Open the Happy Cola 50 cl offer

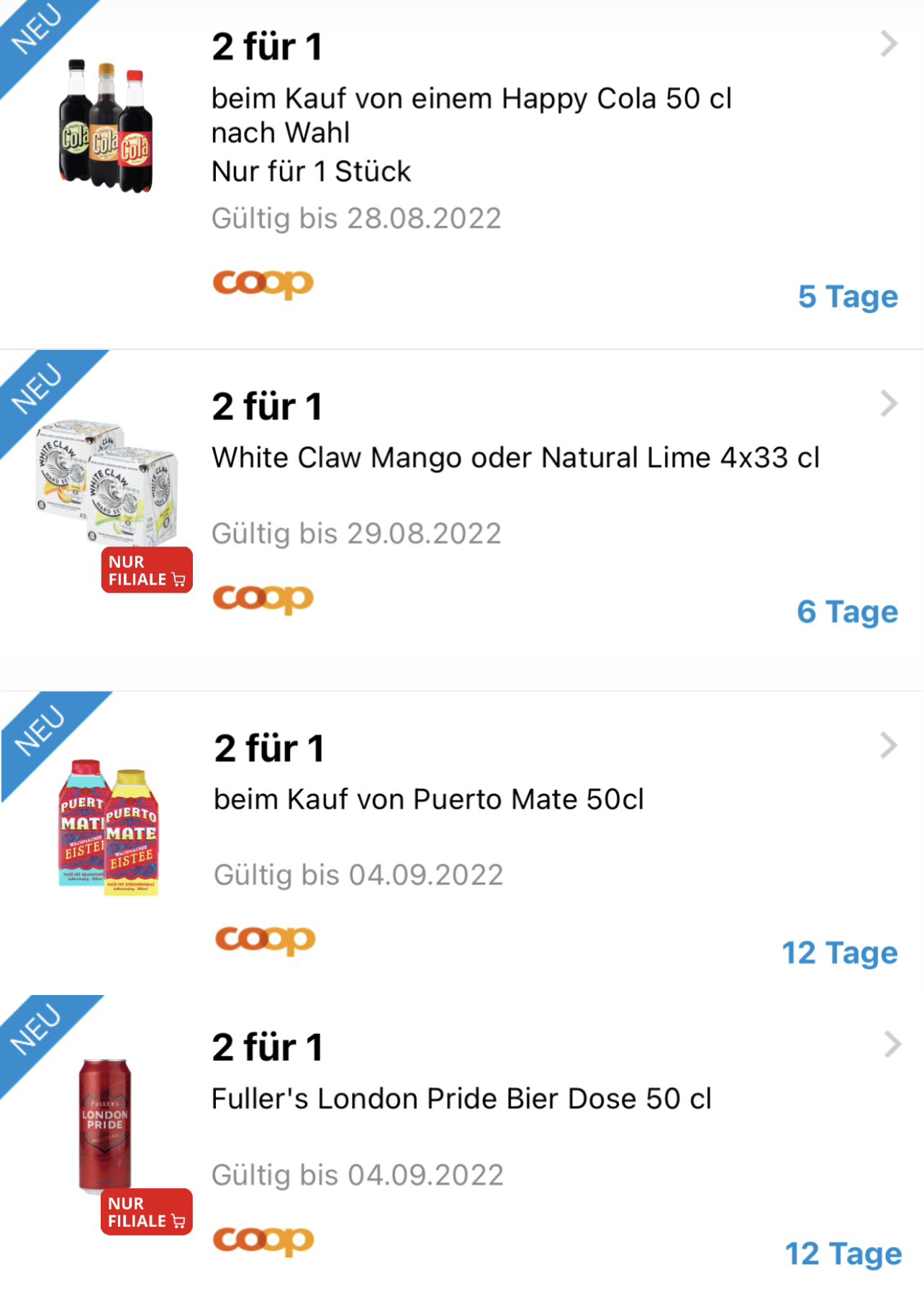471,115
